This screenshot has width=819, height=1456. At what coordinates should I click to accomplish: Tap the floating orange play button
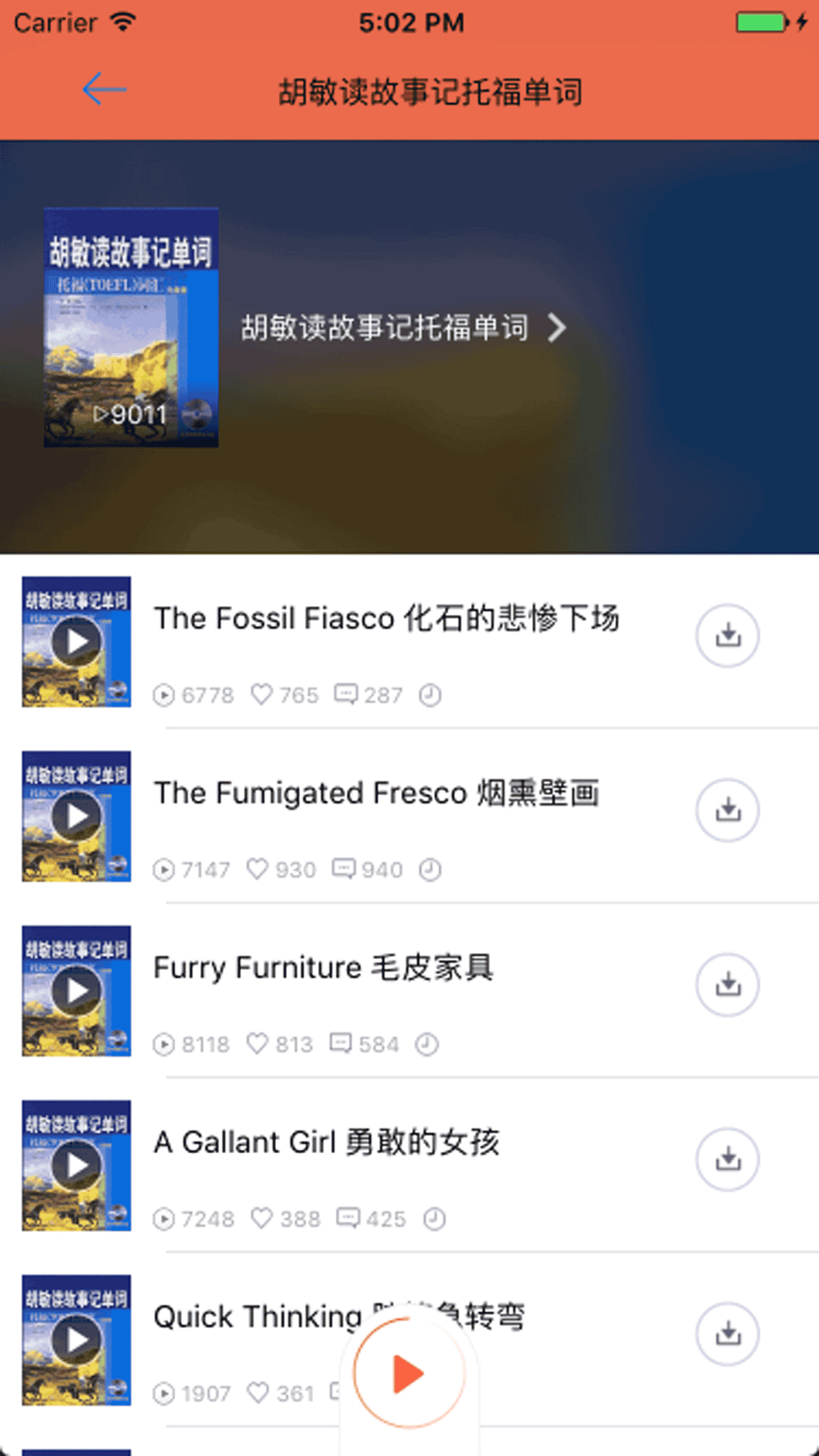click(x=409, y=1373)
